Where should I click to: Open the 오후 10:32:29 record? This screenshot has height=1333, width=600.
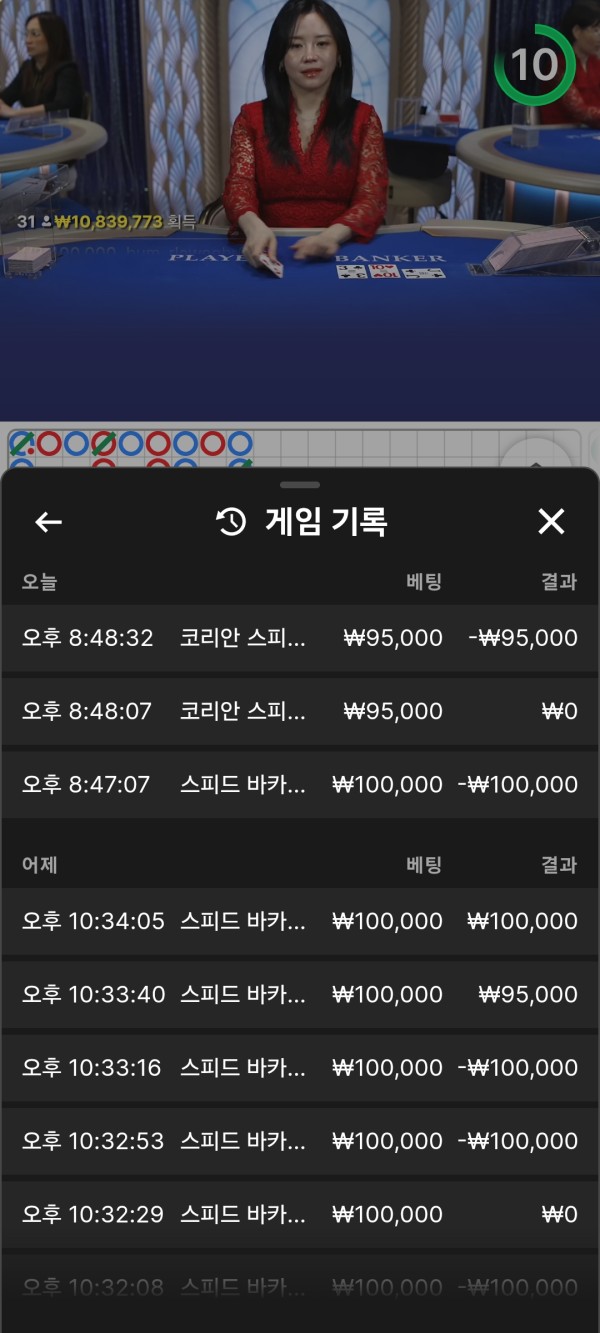coord(300,1214)
